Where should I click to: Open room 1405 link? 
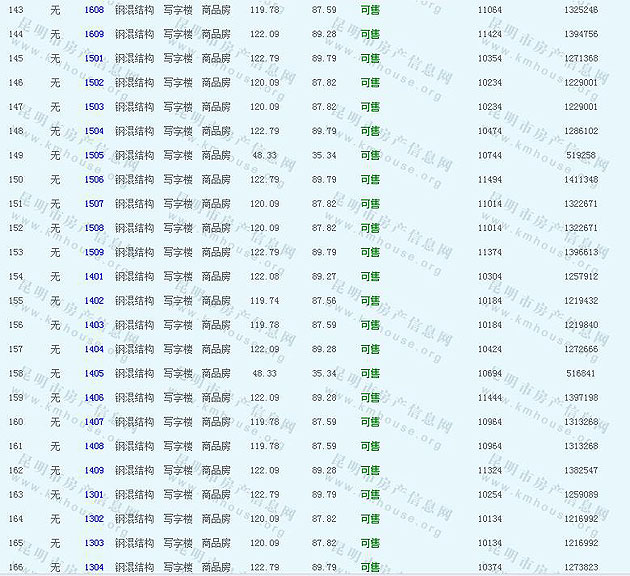click(x=94, y=373)
